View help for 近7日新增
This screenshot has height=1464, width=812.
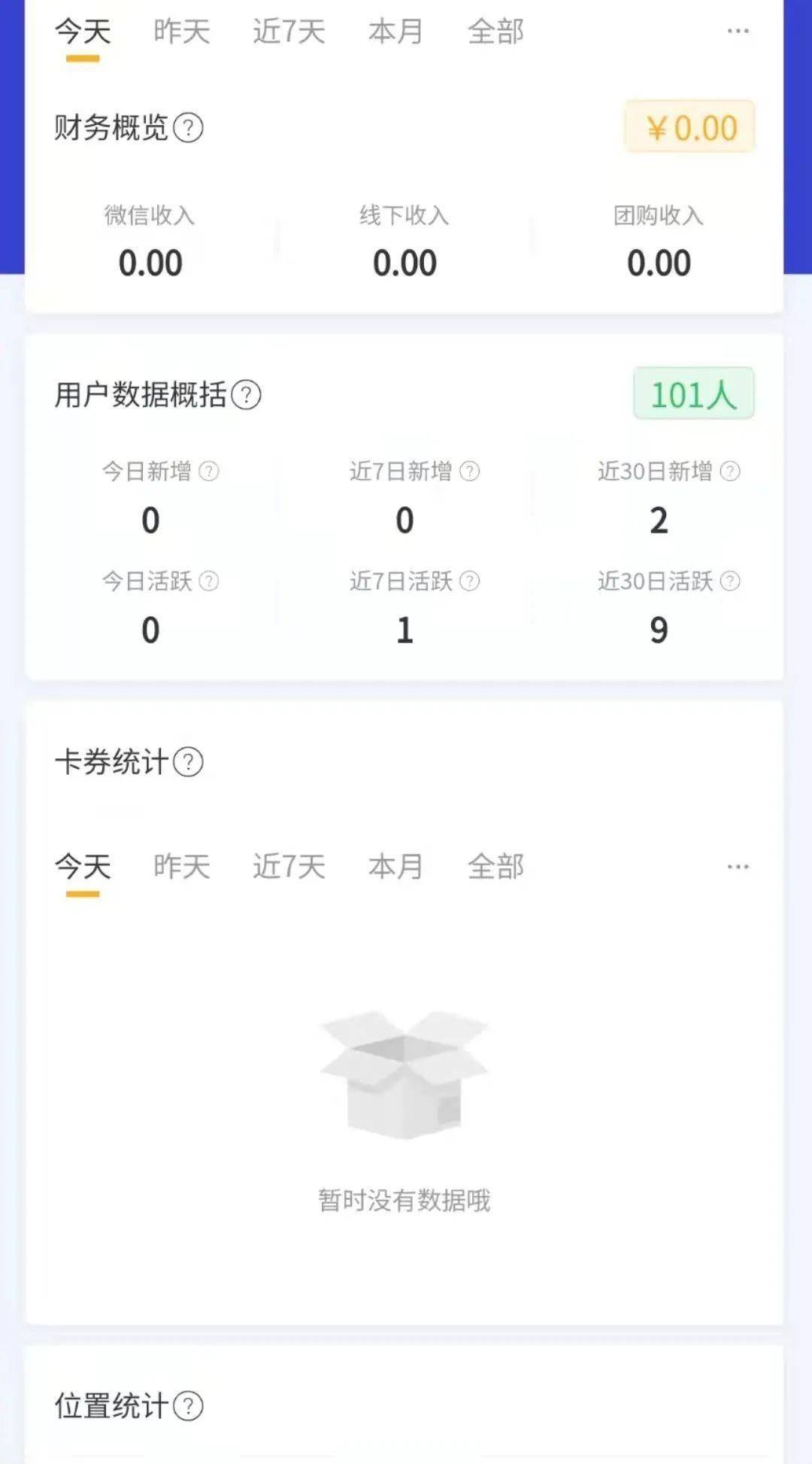[469, 472]
